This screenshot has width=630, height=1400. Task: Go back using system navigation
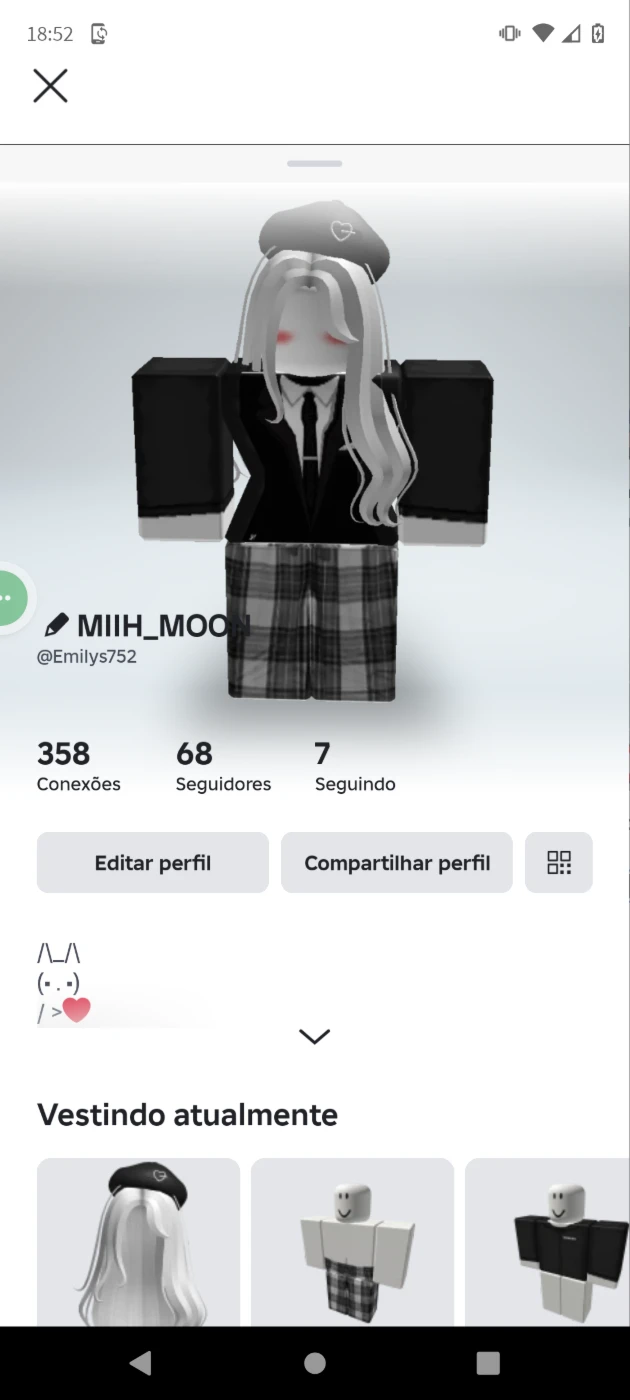point(141,1362)
